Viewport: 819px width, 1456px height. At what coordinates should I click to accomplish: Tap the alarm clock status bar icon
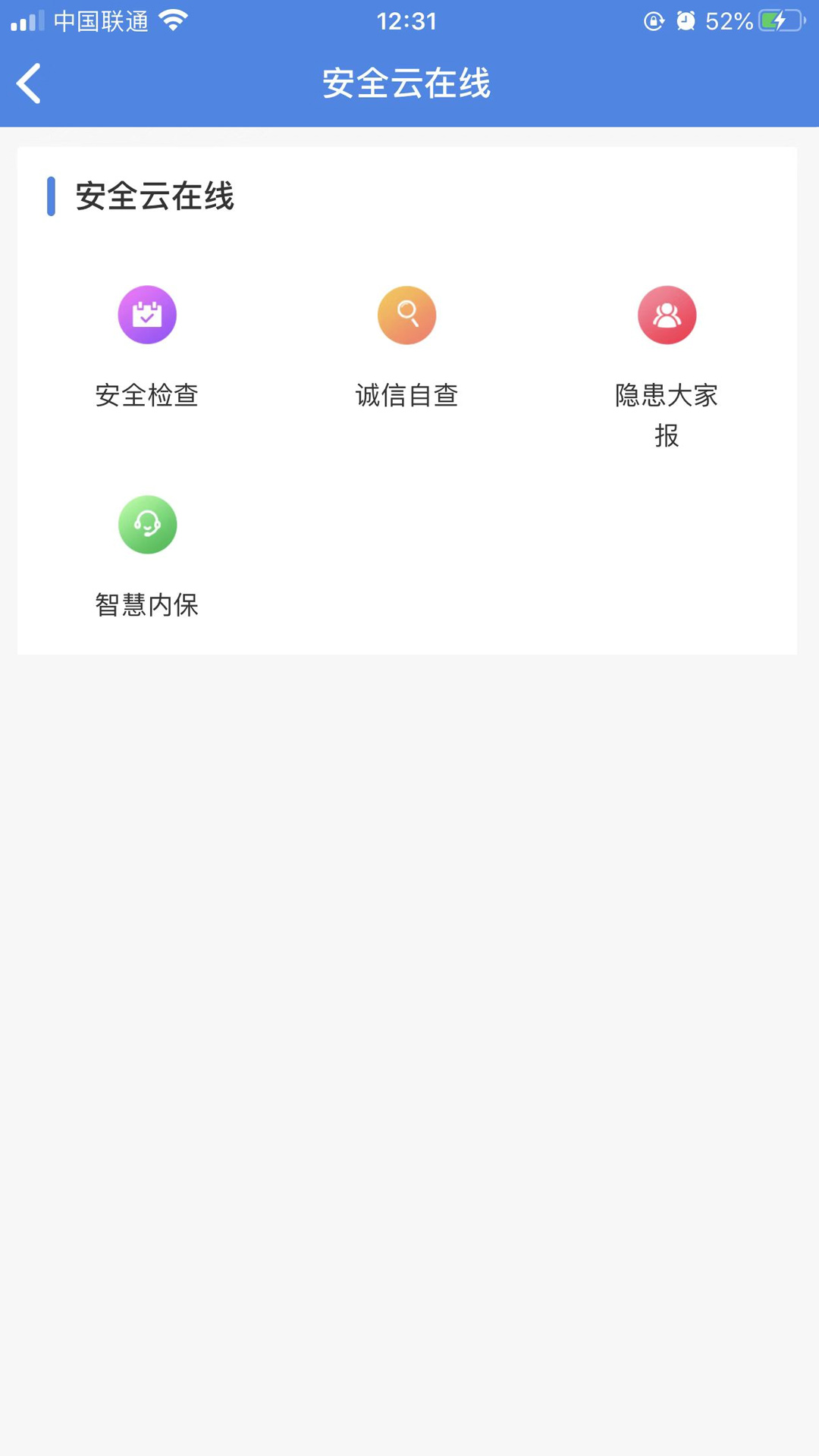[686, 21]
